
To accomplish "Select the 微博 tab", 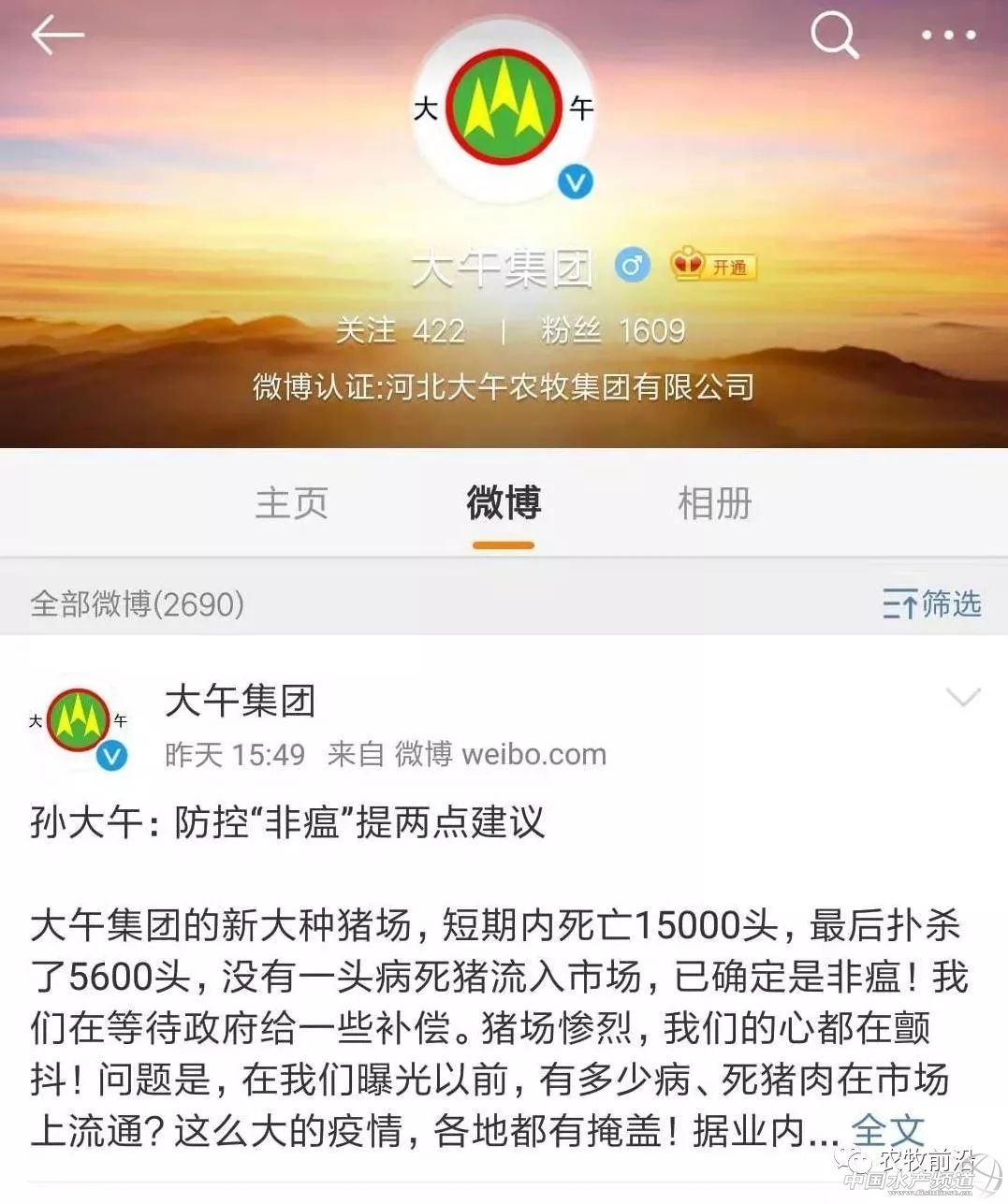I will tap(504, 503).
